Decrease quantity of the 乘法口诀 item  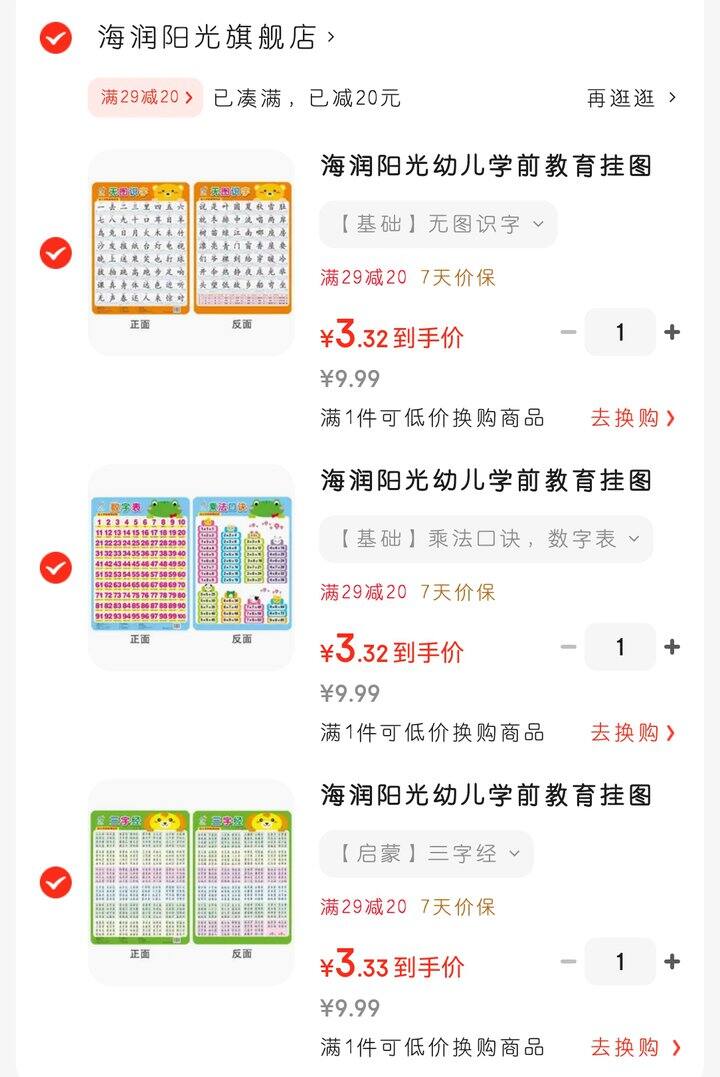coord(568,647)
